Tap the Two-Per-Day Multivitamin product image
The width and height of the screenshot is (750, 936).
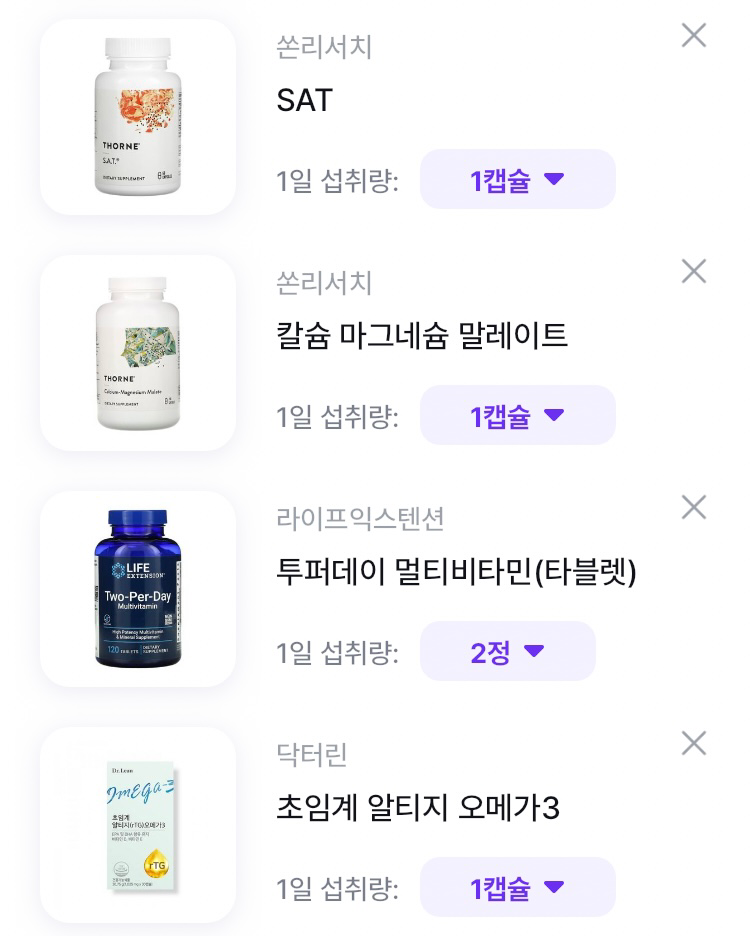point(138,588)
